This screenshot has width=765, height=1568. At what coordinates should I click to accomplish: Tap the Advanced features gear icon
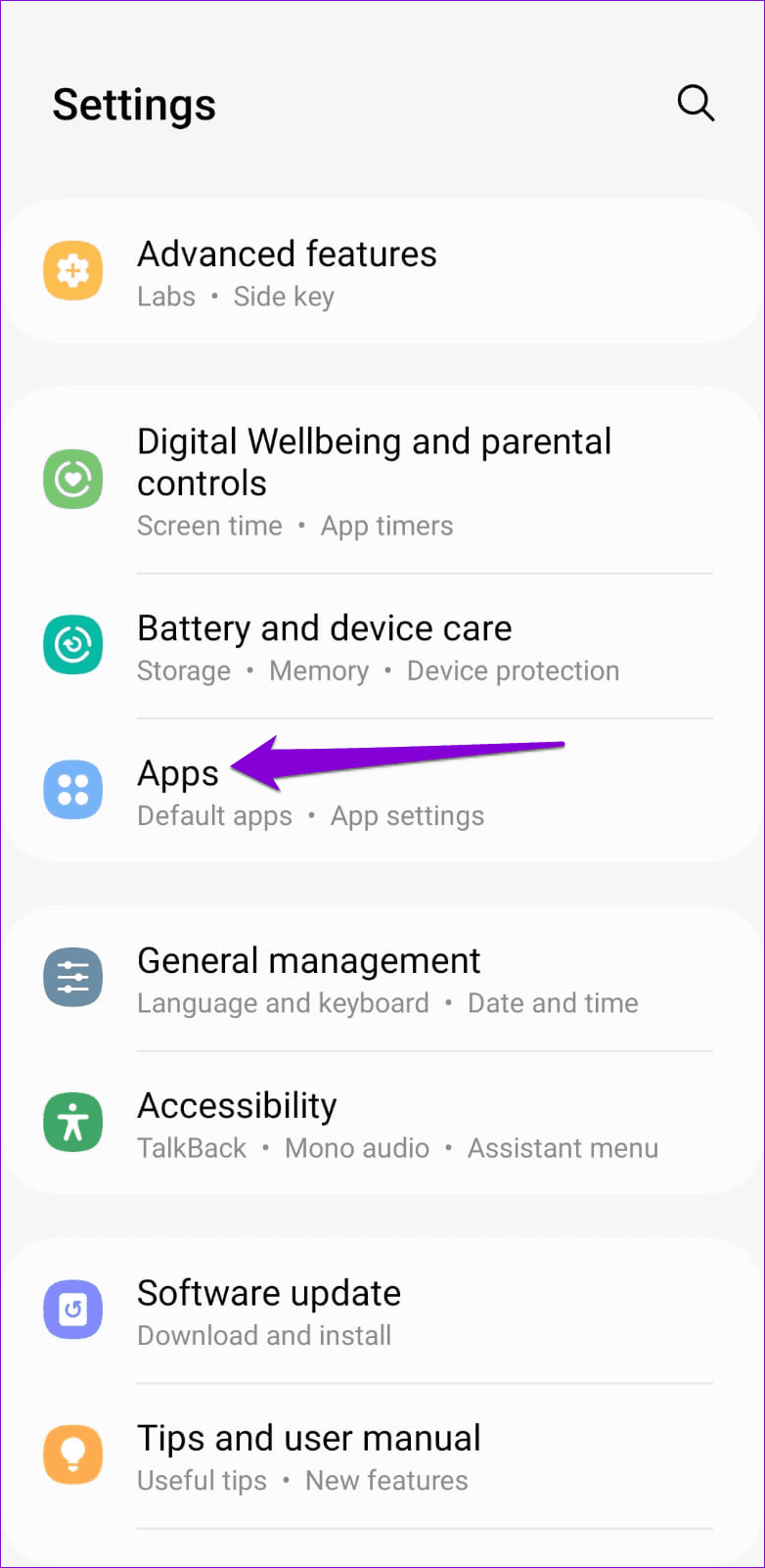tap(72, 270)
